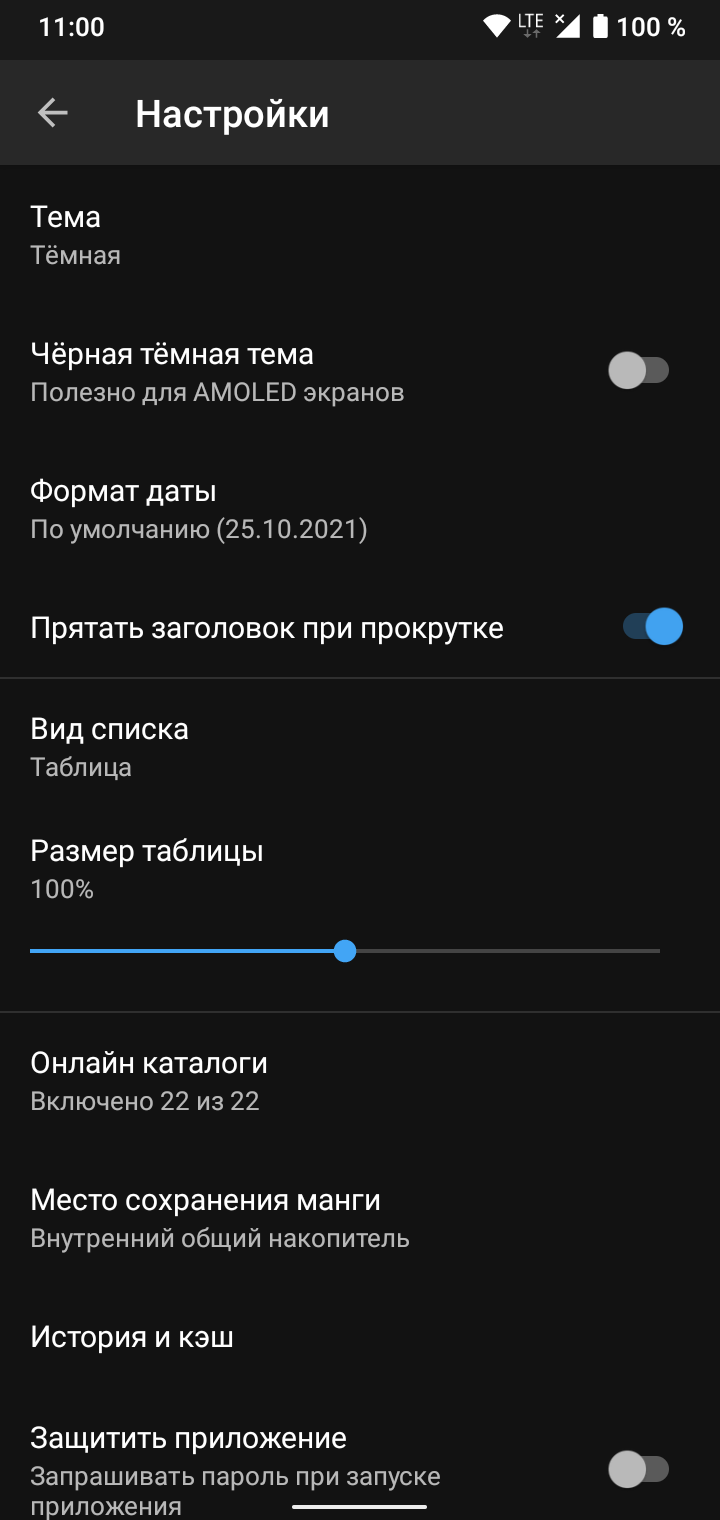Tap the Размер таблицы slider track
Screen dimensions: 720x1520
point(345,950)
